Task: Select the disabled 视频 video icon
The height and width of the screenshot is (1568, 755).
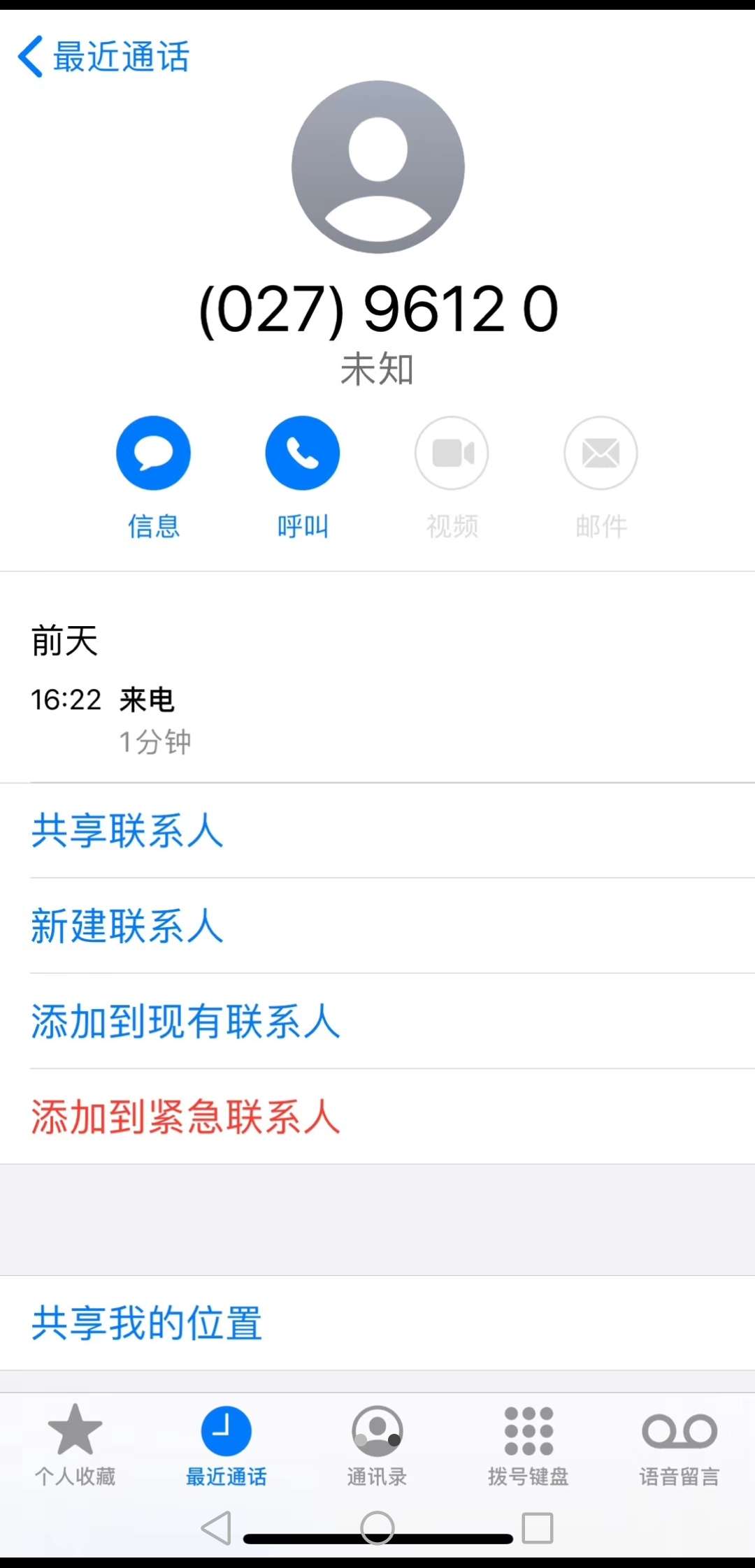Action: click(452, 453)
